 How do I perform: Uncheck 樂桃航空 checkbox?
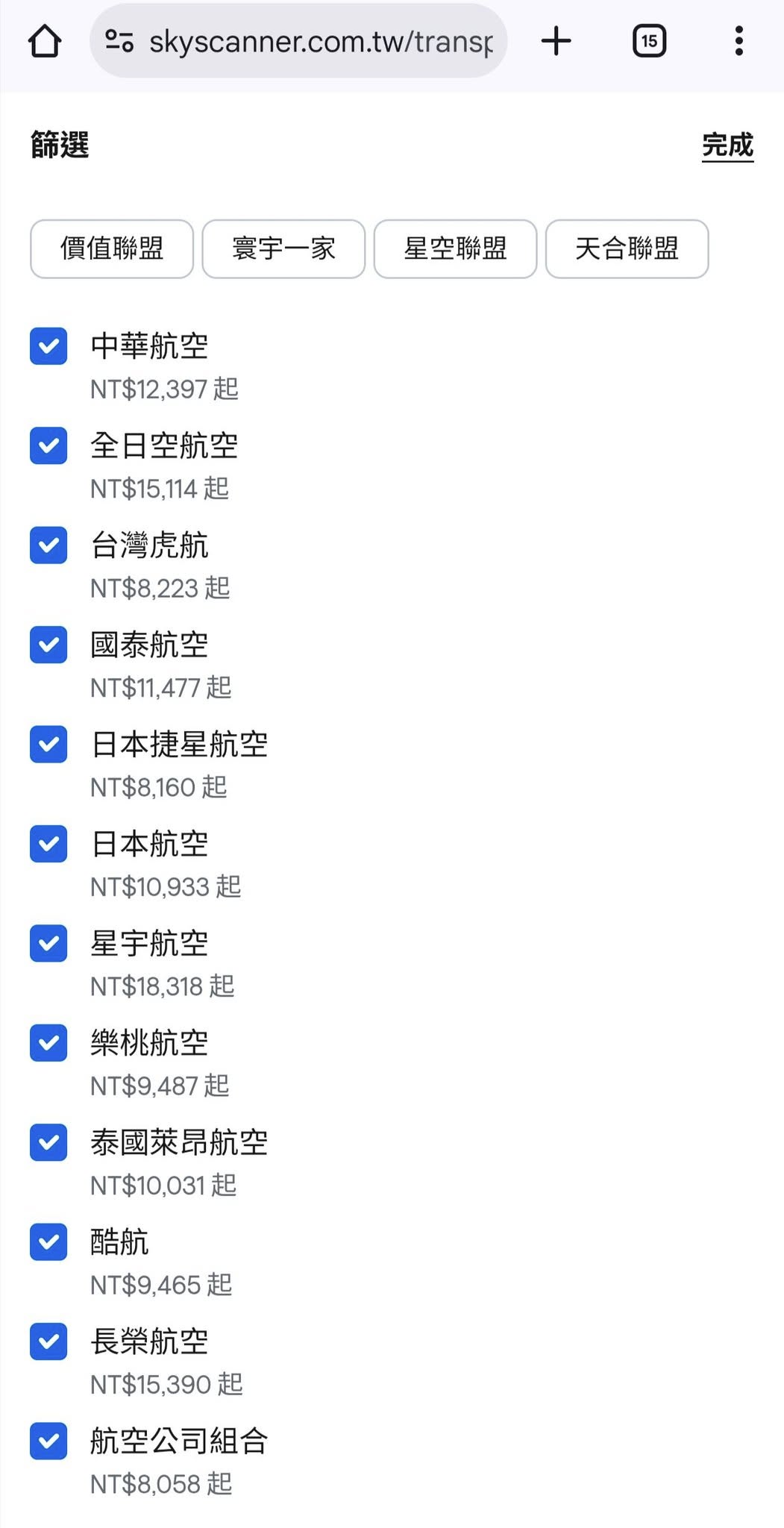pyautogui.click(x=48, y=1042)
